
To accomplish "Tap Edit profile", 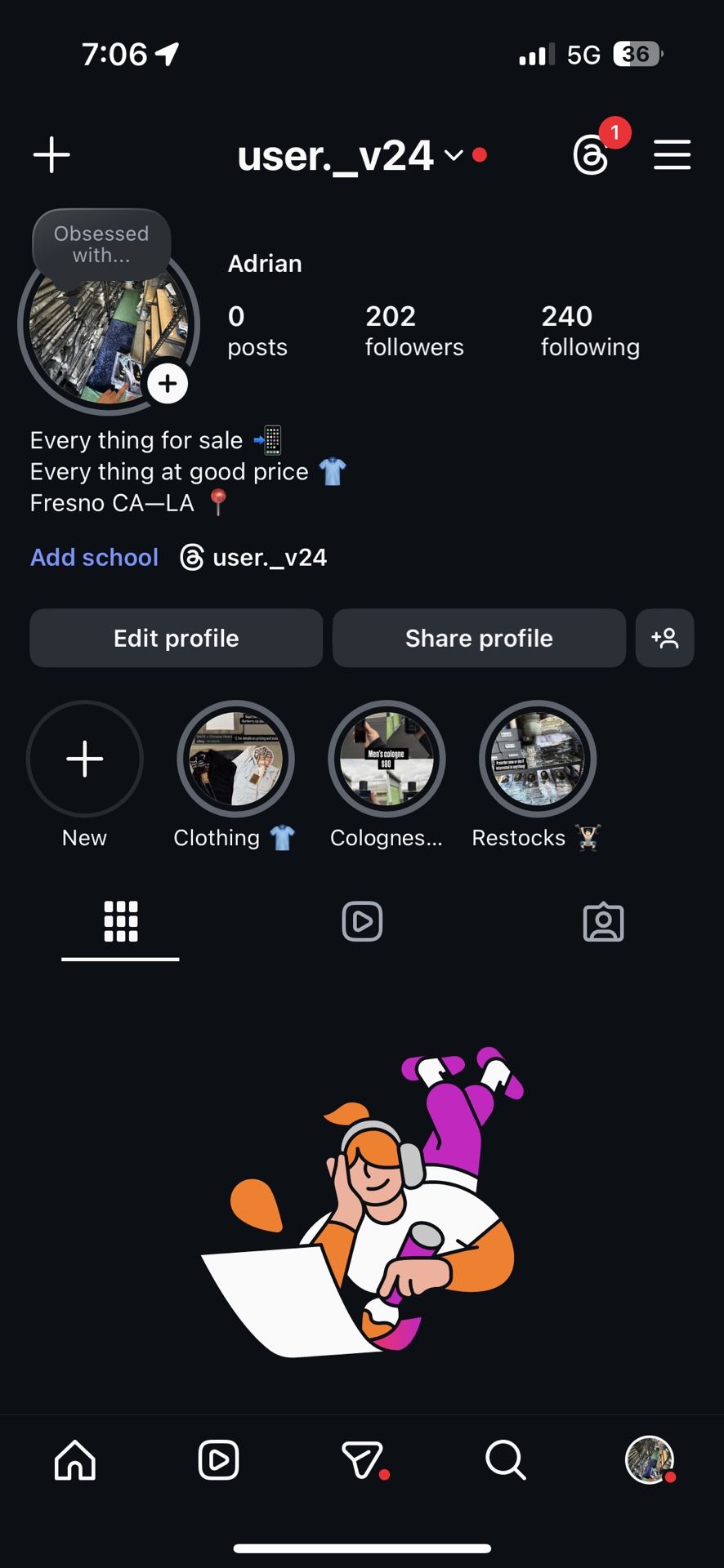I will click(x=176, y=638).
